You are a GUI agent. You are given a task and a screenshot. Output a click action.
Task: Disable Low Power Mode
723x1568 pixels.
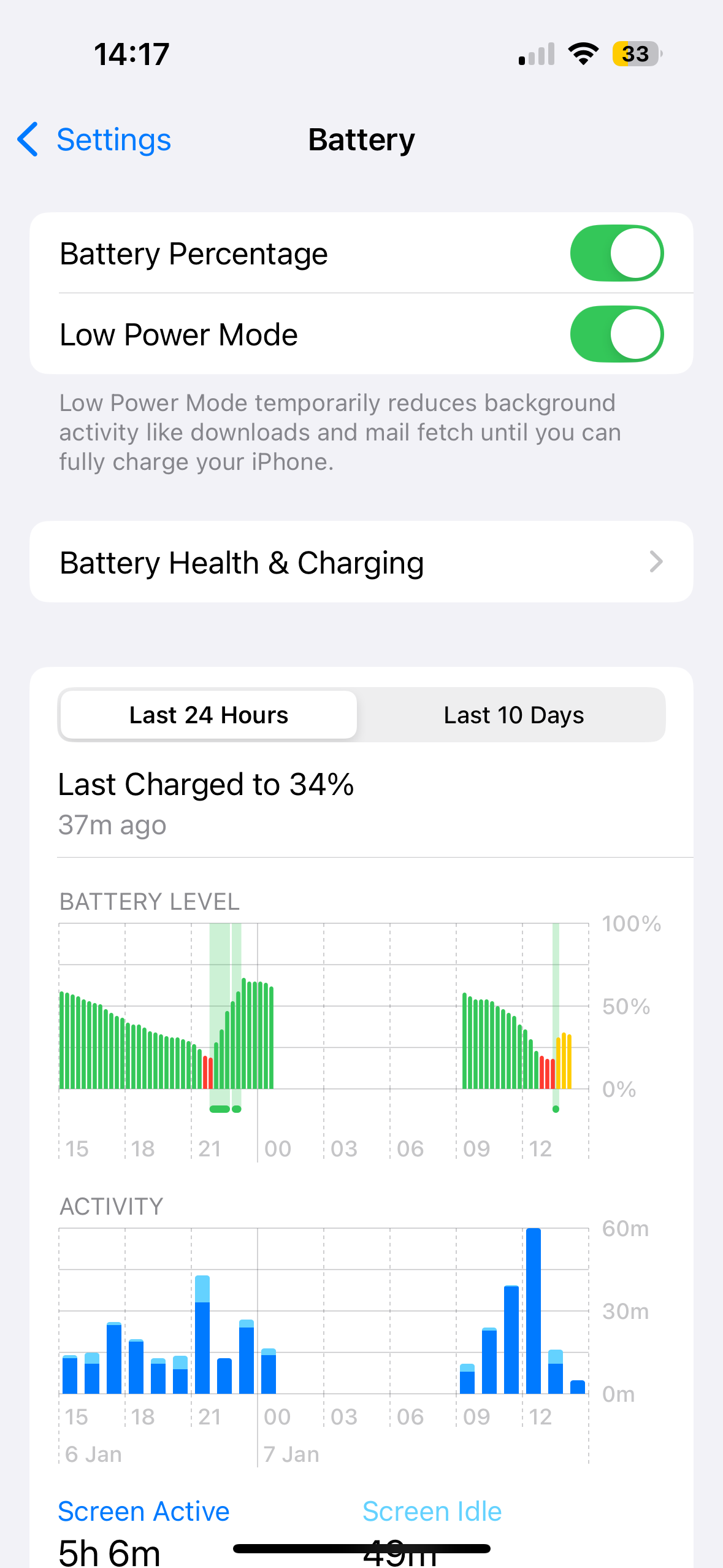616,334
